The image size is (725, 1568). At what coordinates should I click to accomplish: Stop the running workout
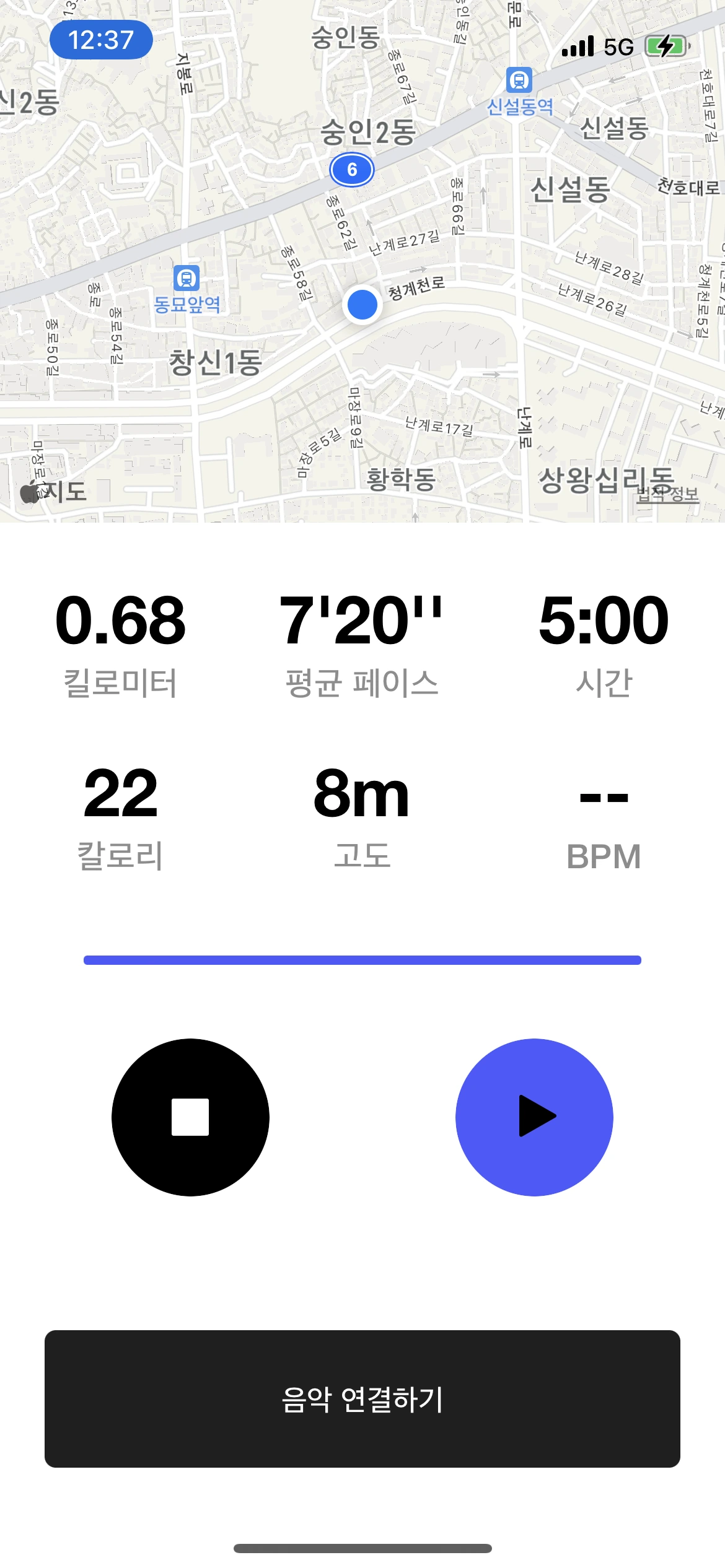pos(190,1117)
